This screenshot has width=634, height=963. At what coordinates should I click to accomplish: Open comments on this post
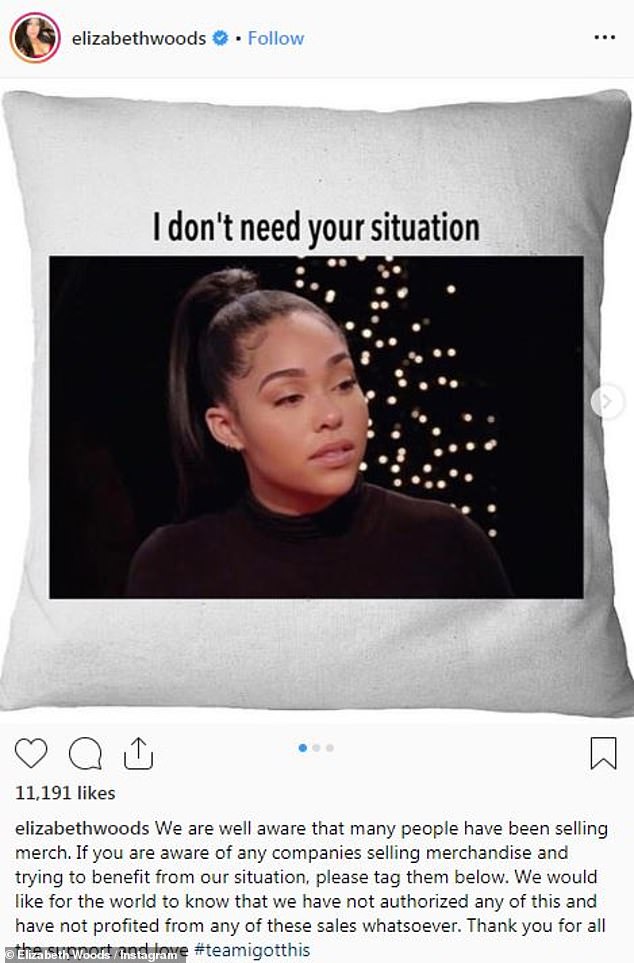(x=85, y=753)
